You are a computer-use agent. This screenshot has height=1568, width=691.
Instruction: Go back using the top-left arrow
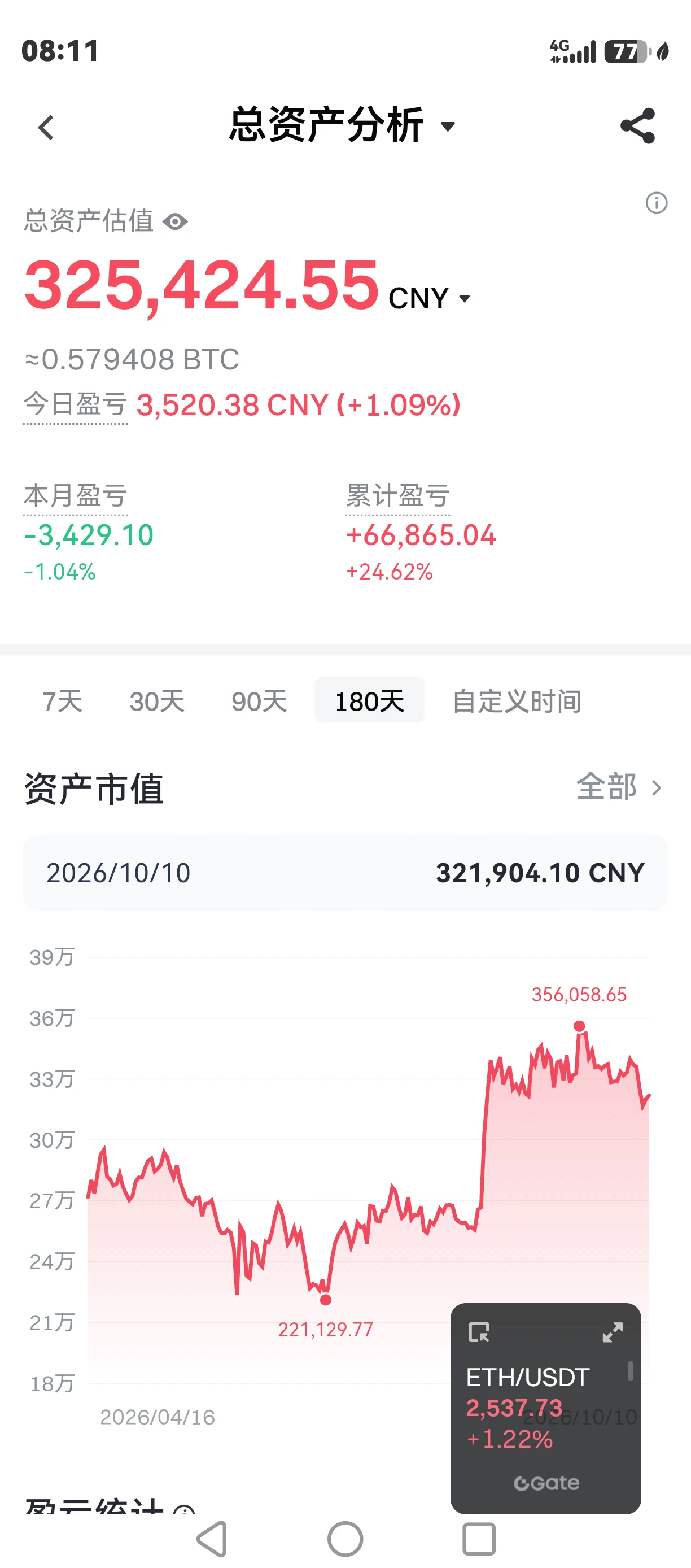pos(46,128)
